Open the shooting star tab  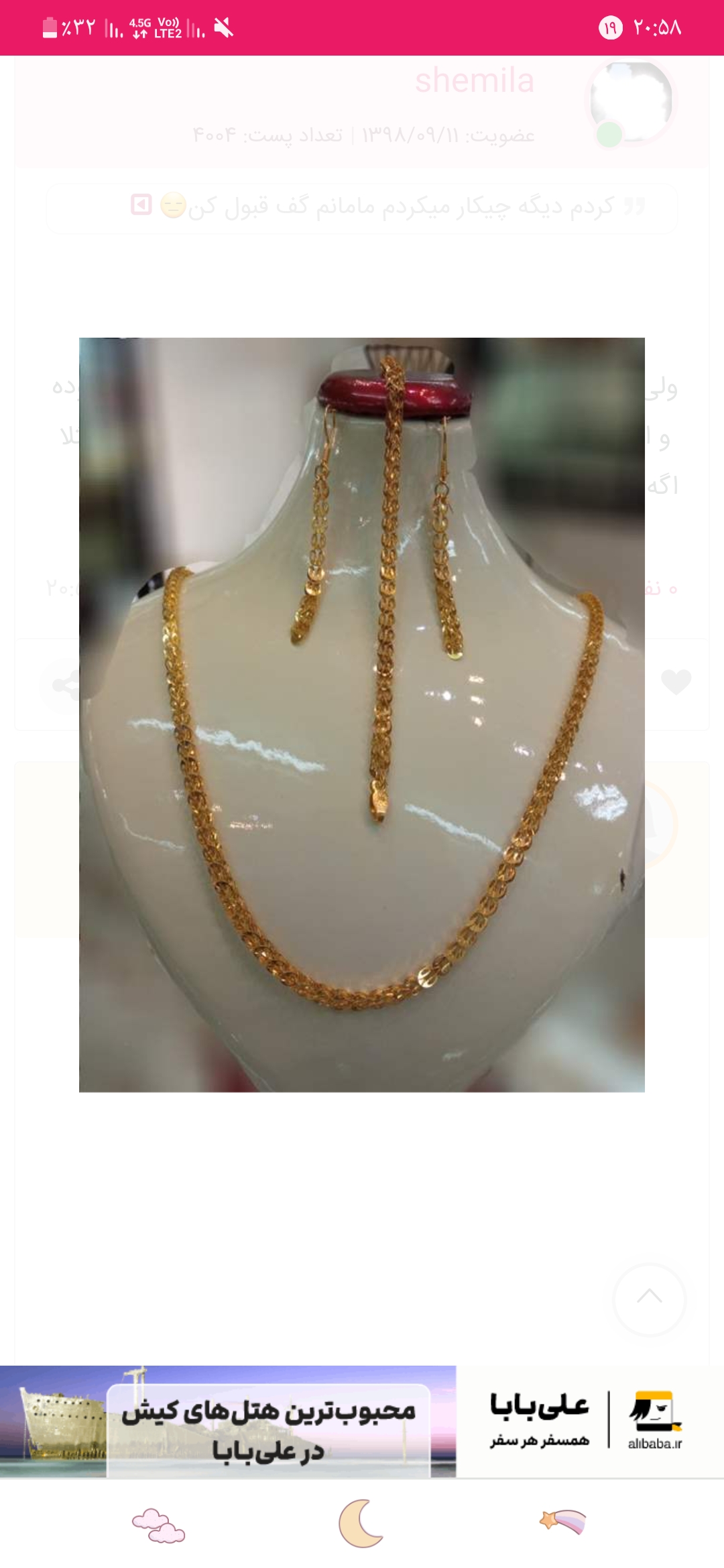(x=563, y=1521)
